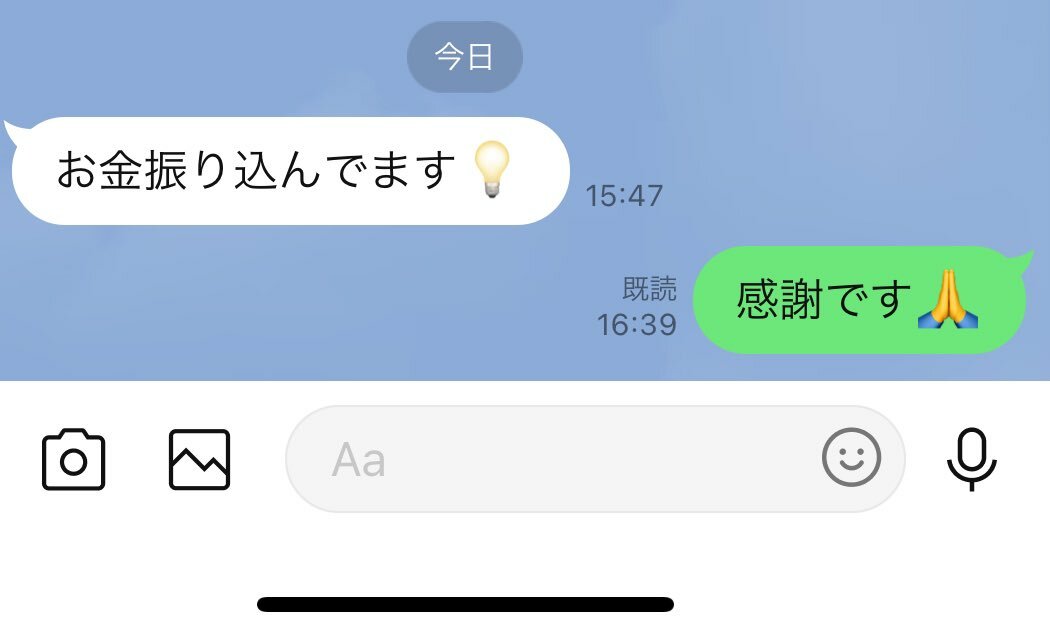Open the photo gallery picker
The height and width of the screenshot is (636, 1050).
coord(199,460)
